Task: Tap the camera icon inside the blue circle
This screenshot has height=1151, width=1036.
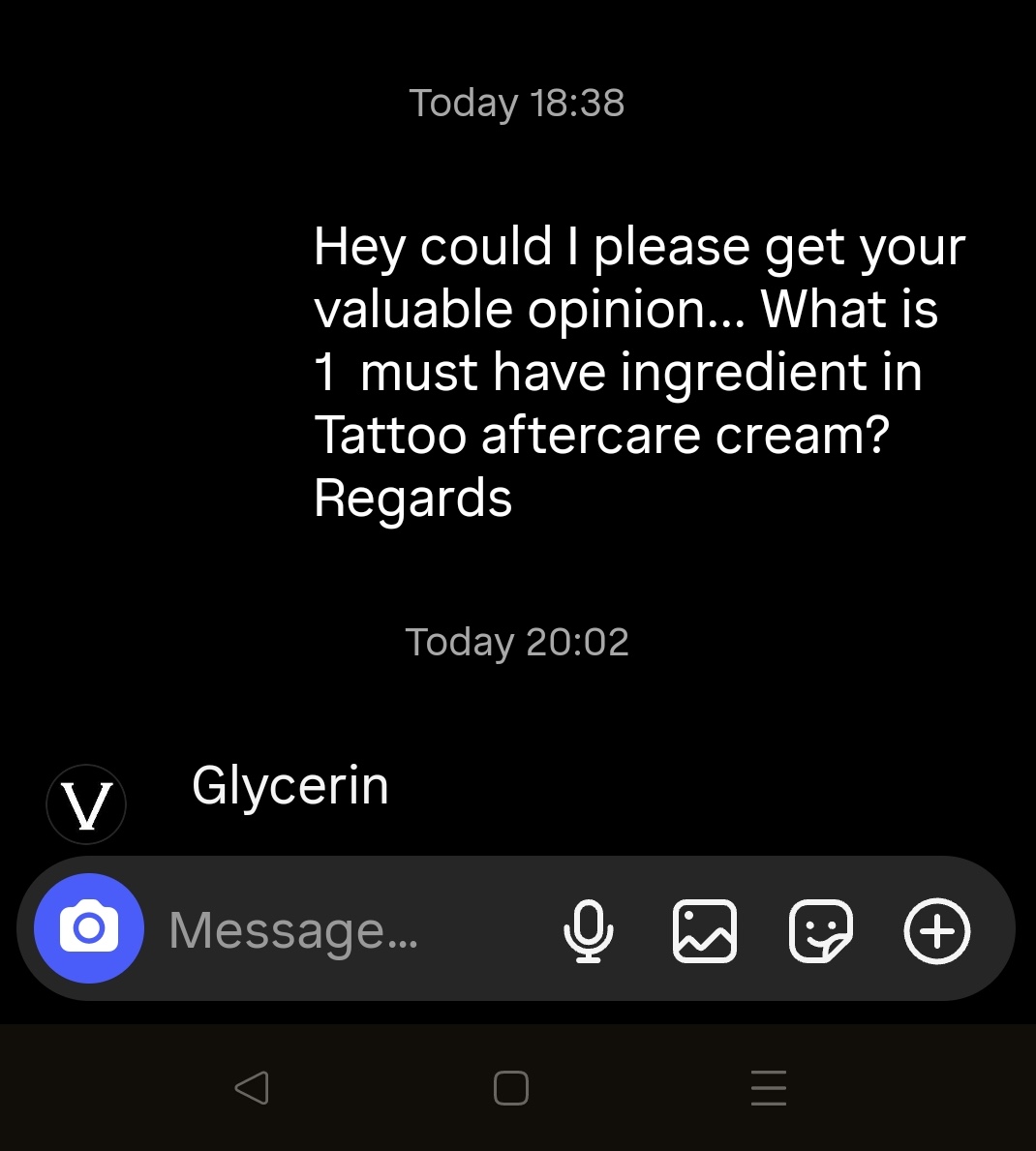Action: 88,928
